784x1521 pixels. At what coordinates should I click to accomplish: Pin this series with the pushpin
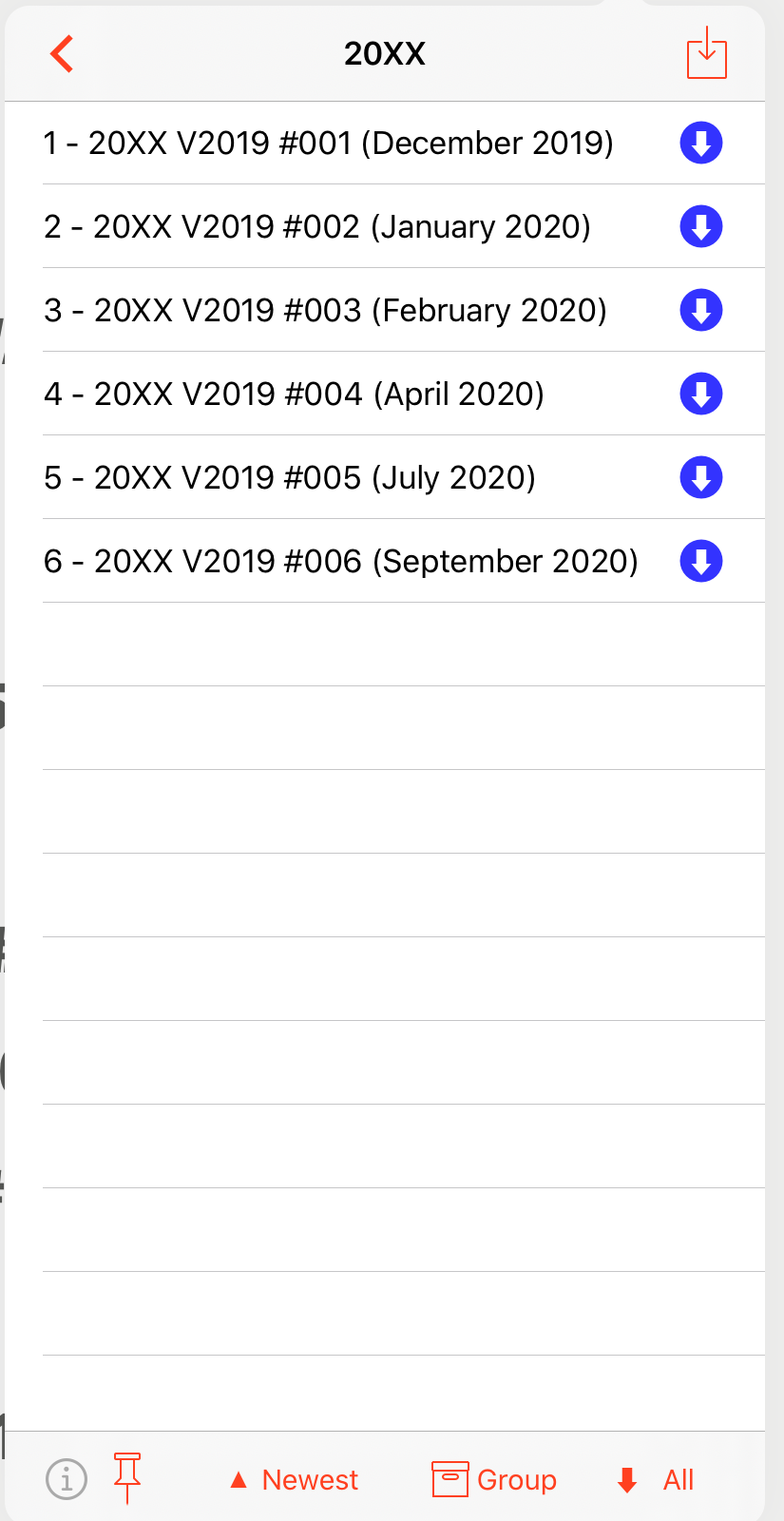127,1476
